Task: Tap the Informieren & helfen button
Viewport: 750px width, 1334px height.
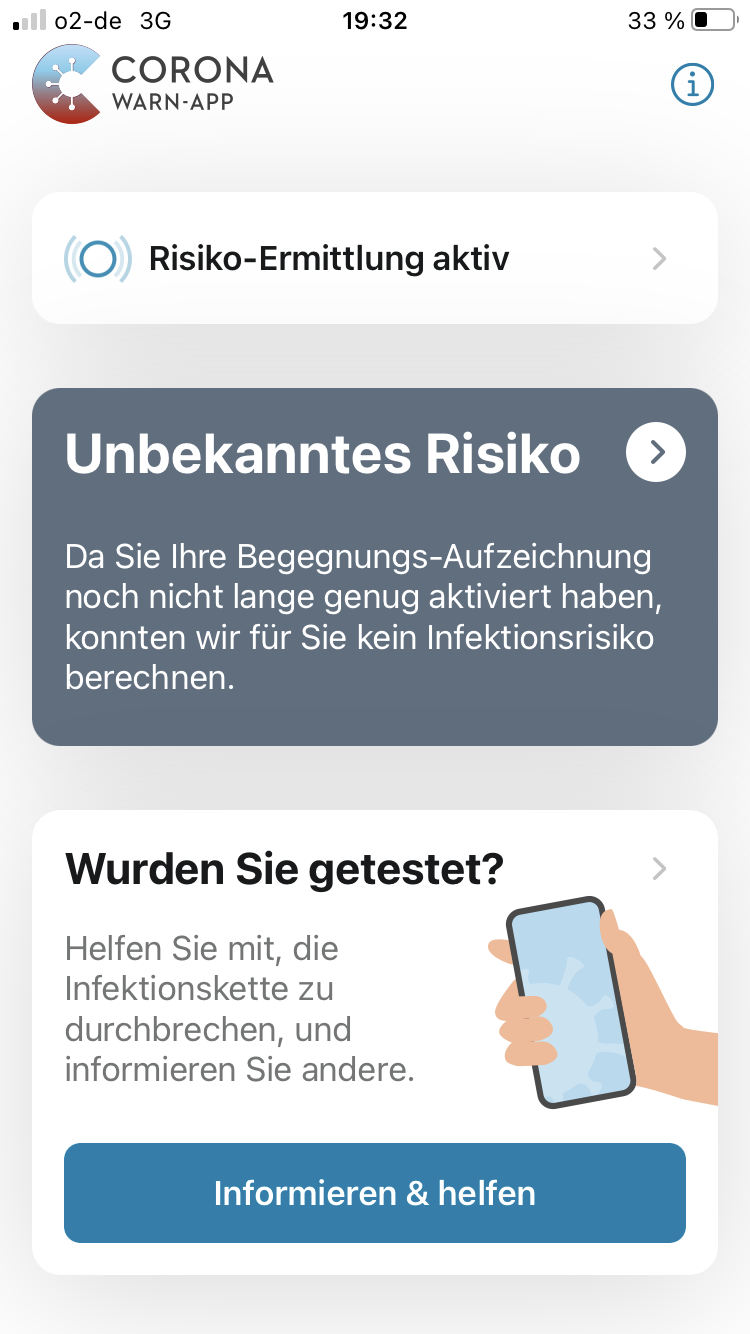Action: pos(374,1193)
